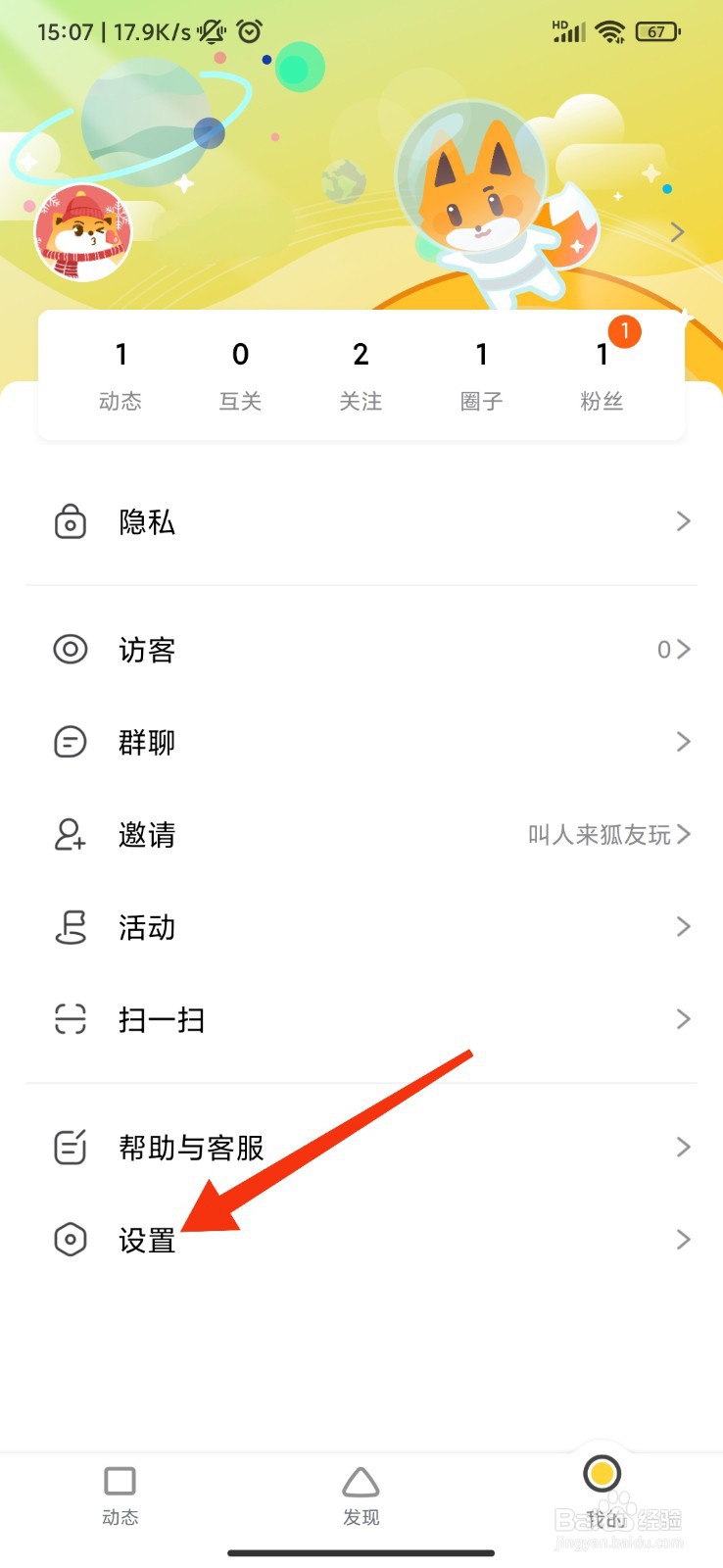Click the 访客 visitors eye icon

tap(69, 649)
